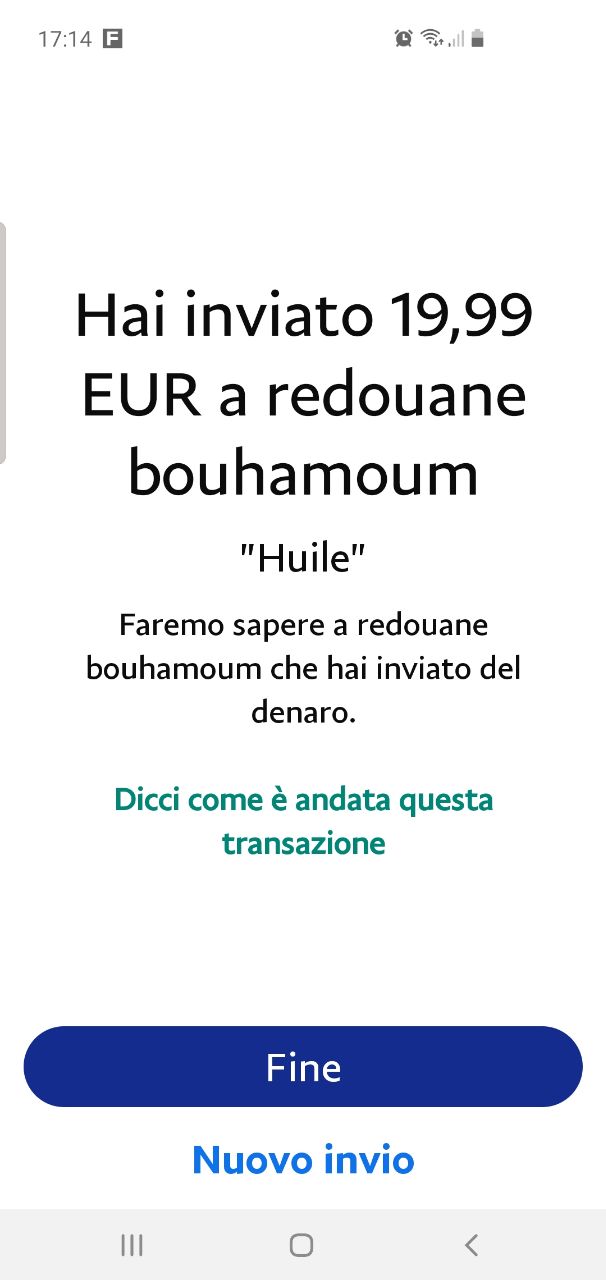Go back using the system back button

click(472, 1245)
